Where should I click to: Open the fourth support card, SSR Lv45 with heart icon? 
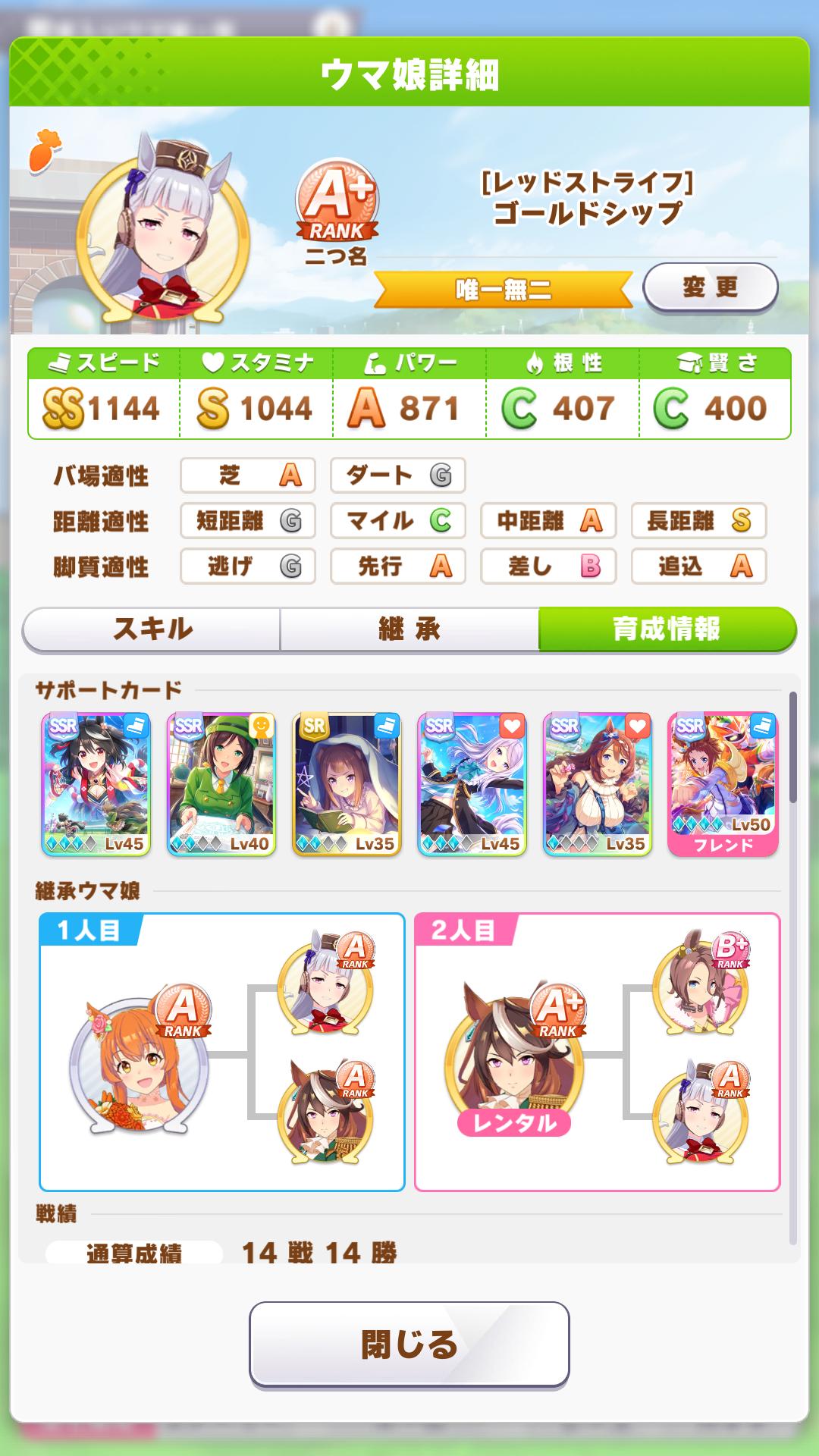tap(472, 784)
